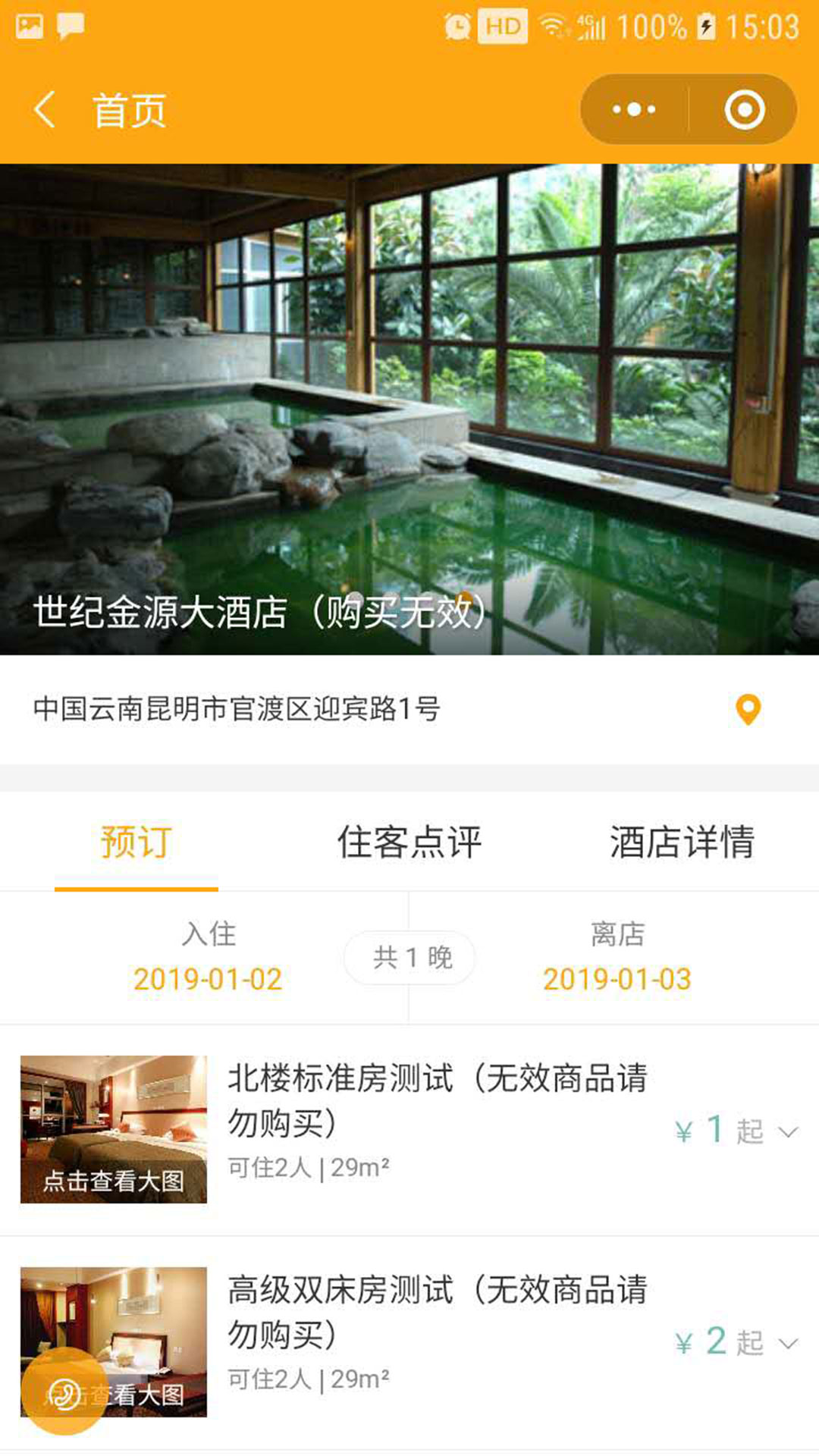The height and width of the screenshot is (1456, 819).
Task: Close the mini program with the circle button
Action: point(744,110)
